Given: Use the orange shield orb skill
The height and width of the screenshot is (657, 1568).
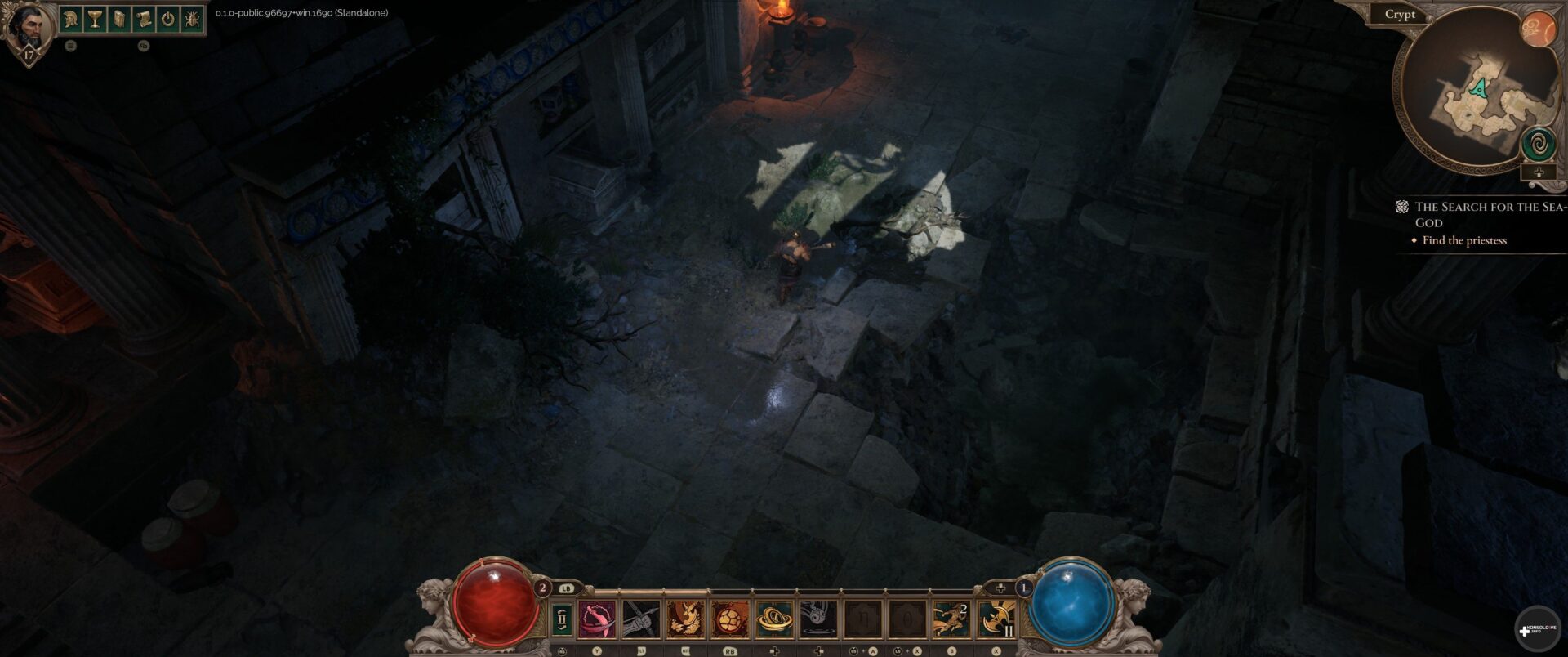Looking at the screenshot, I should [x=729, y=619].
